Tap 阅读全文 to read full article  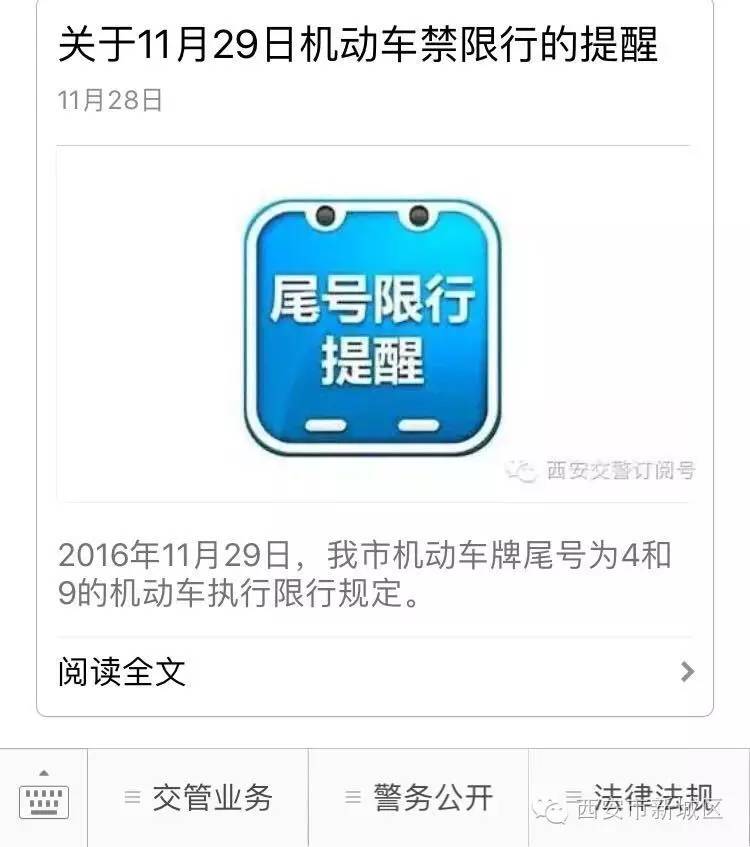pos(375,671)
